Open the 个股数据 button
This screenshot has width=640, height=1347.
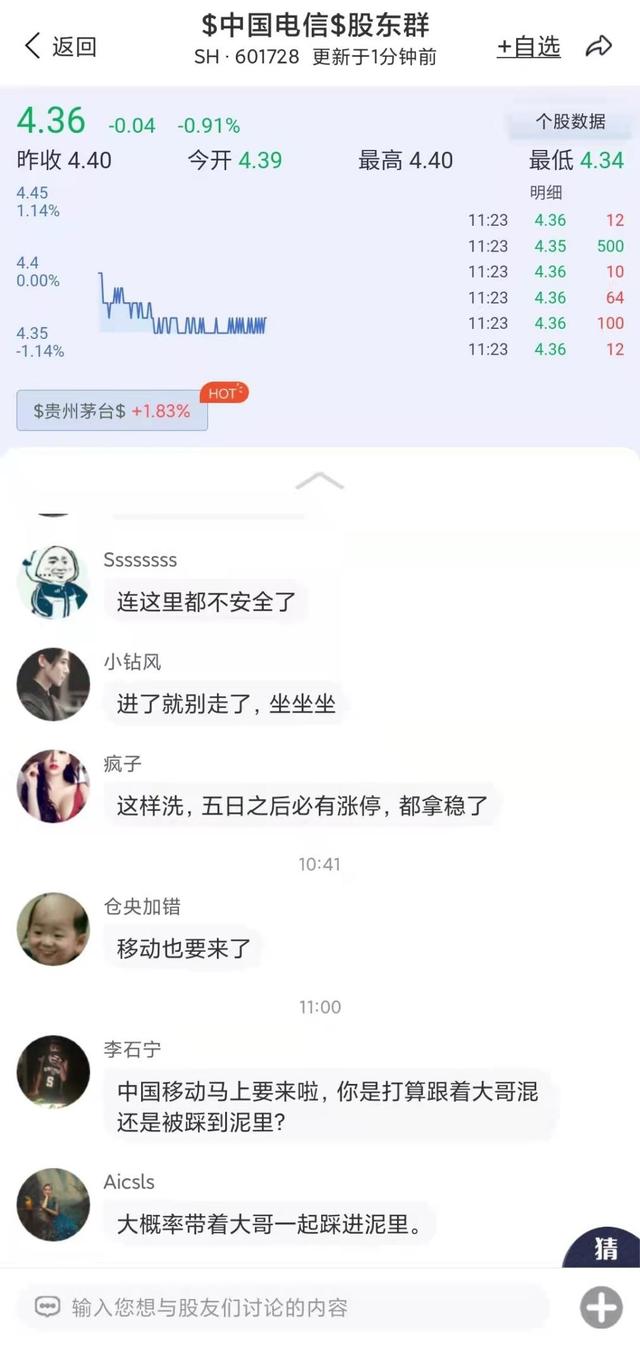pyautogui.click(x=570, y=122)
